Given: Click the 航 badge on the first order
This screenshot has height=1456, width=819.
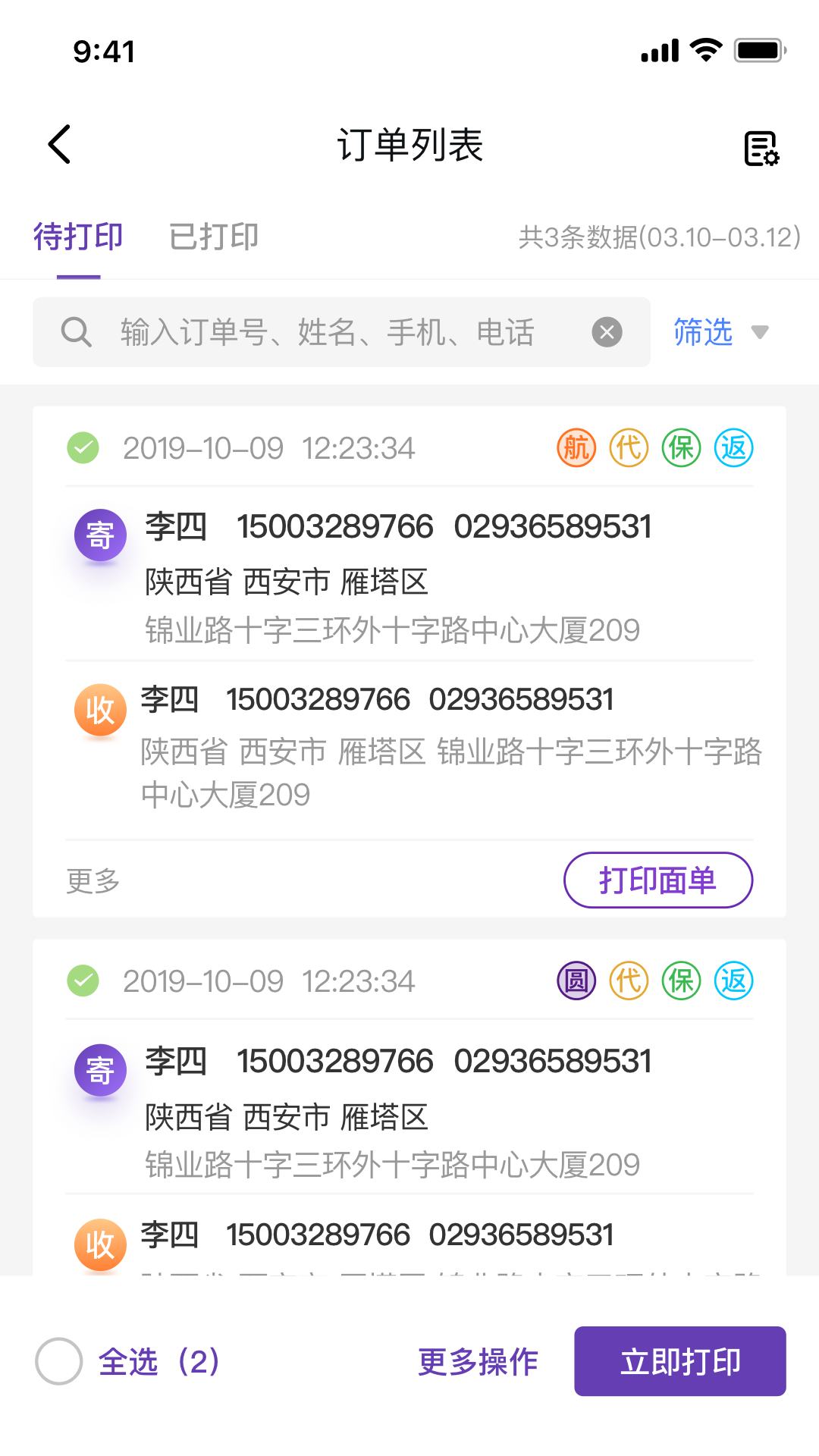Looking at the screenshot, I should [x=576, y=447].
